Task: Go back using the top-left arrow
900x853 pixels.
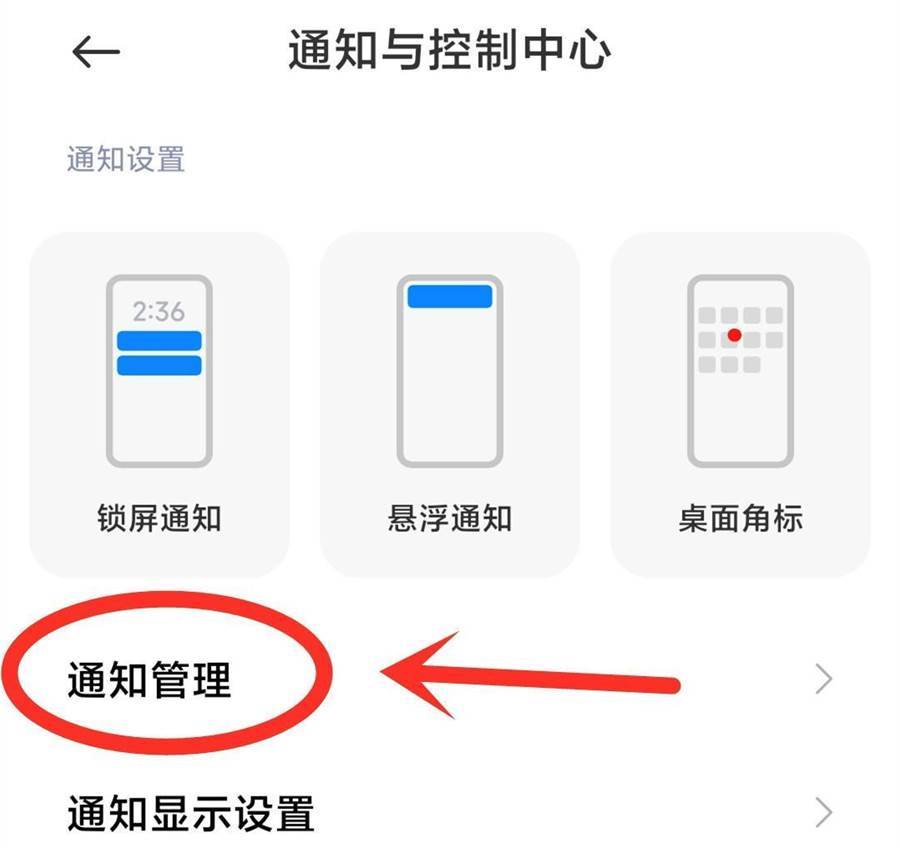Action: pyautogui.click(x=96, y=53)
